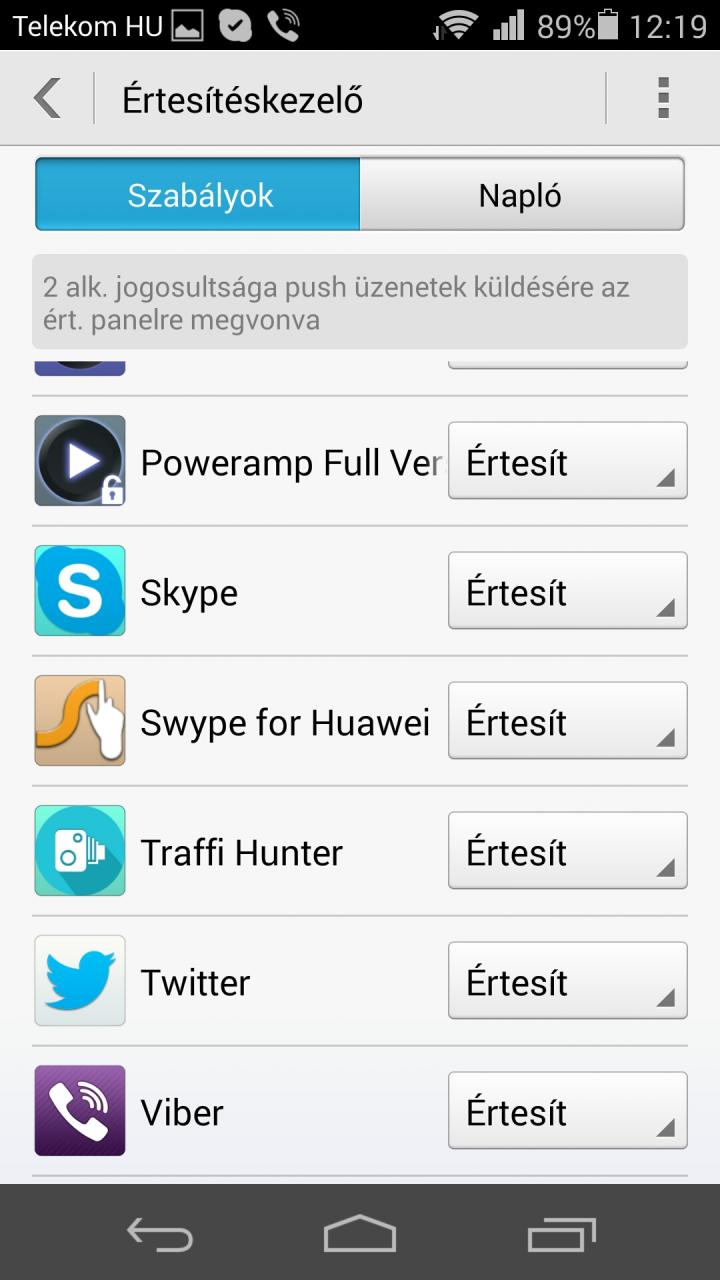This screenshot has width=720, height=1280.
Task: Tap the system home button
Action: click(x=360, y=1234)
